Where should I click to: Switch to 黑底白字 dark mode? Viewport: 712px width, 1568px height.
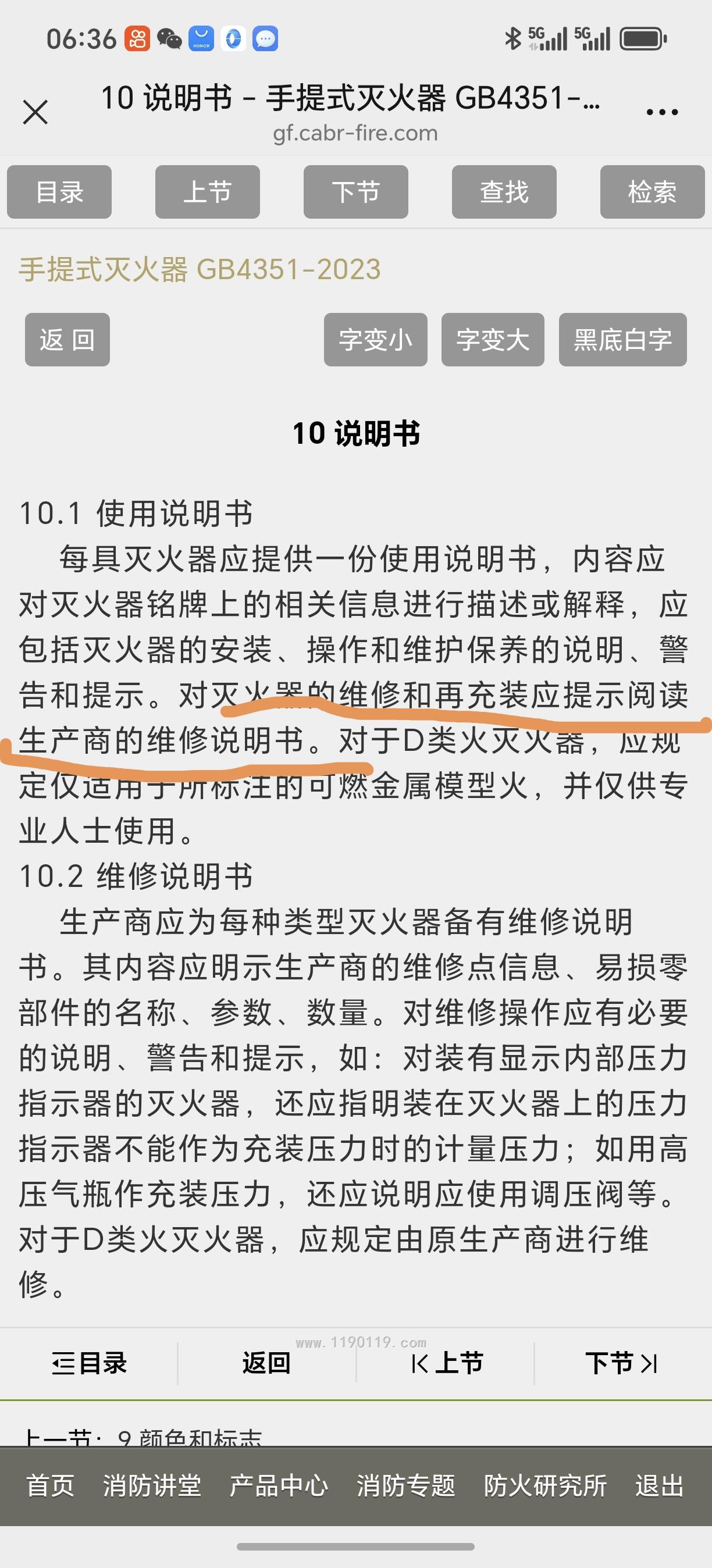[622, 340]
